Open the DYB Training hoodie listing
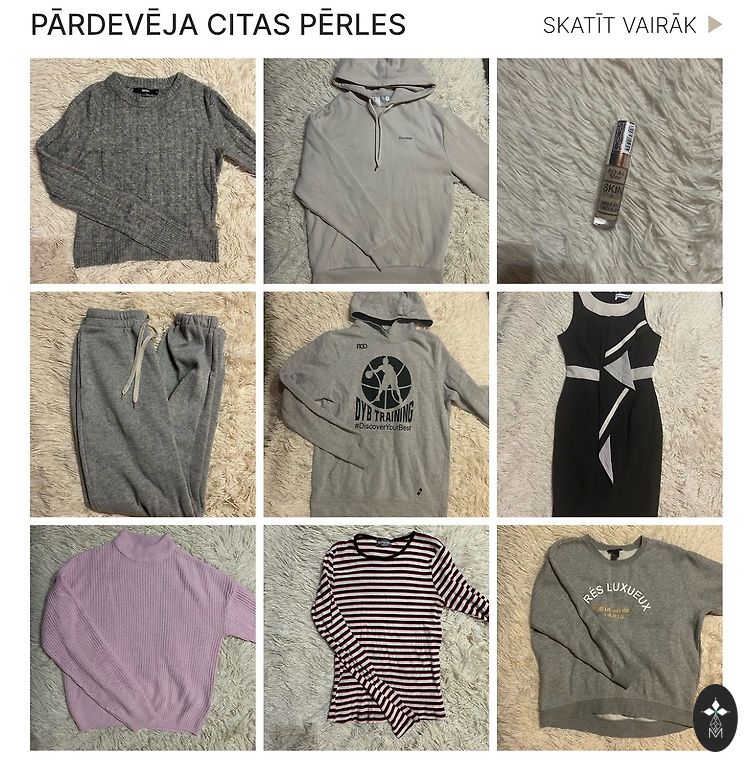Image resolution: width=754 pixels, height=768 pixels. click(376, 404)
